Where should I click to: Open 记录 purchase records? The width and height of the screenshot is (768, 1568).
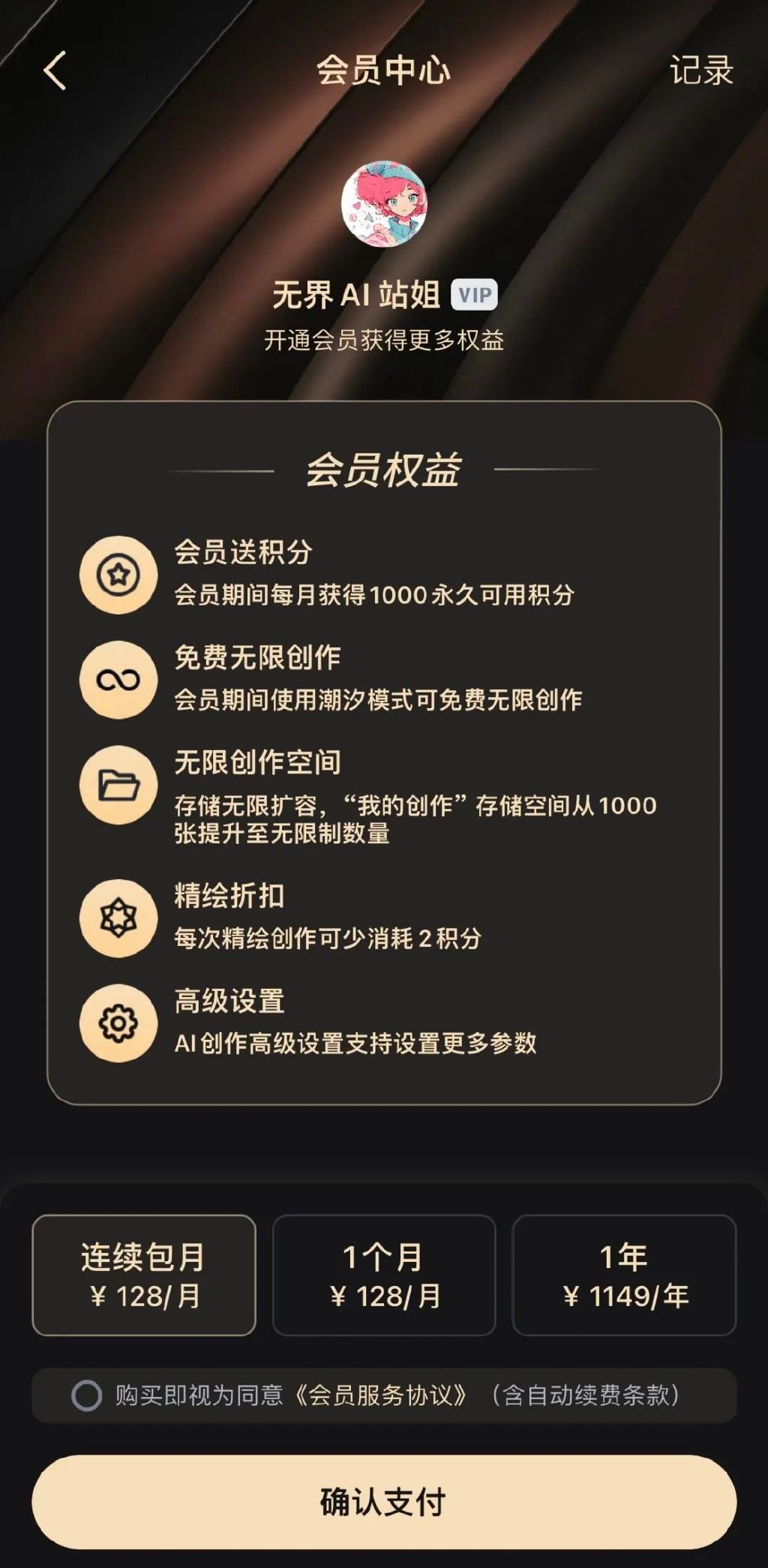coord(700,71)
